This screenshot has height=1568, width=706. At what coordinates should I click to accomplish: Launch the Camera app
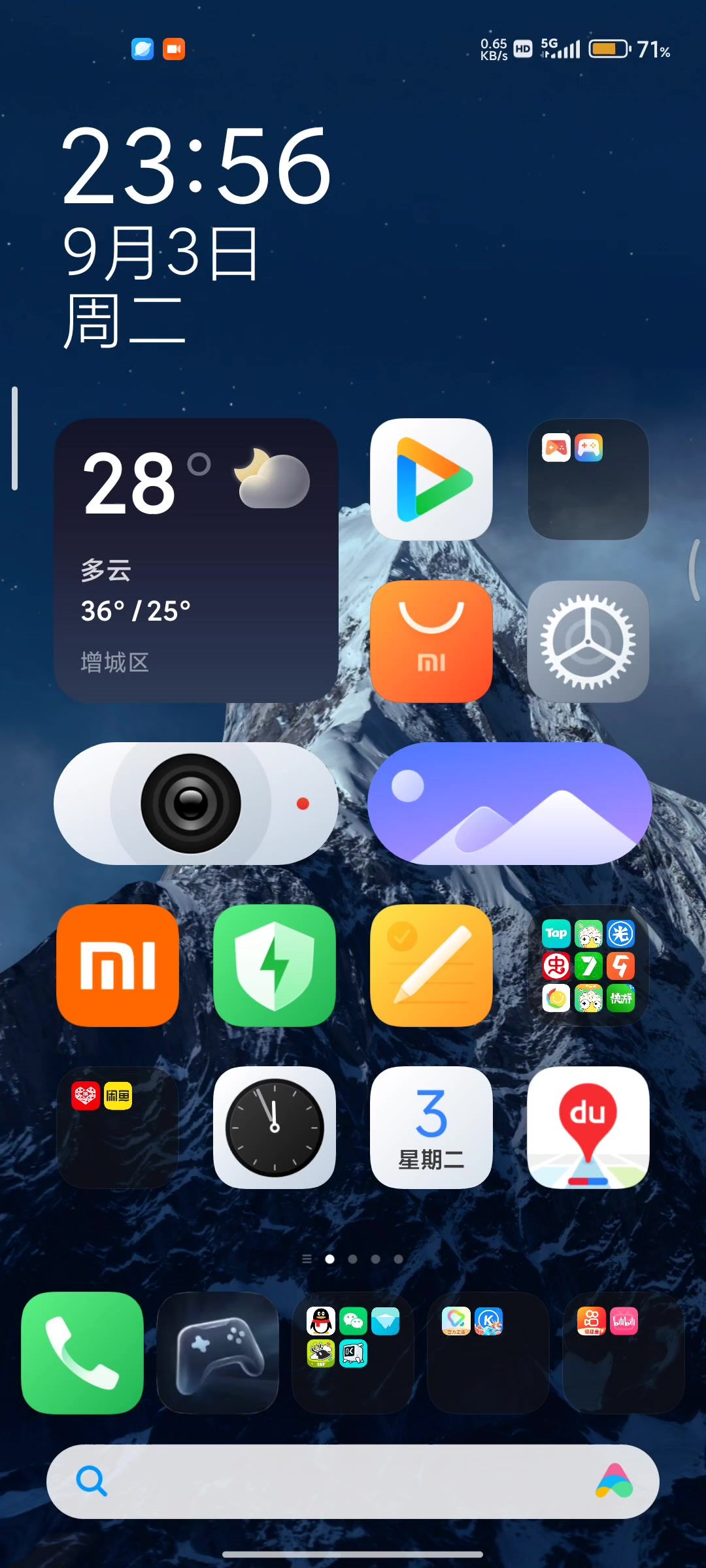(195, 804)
